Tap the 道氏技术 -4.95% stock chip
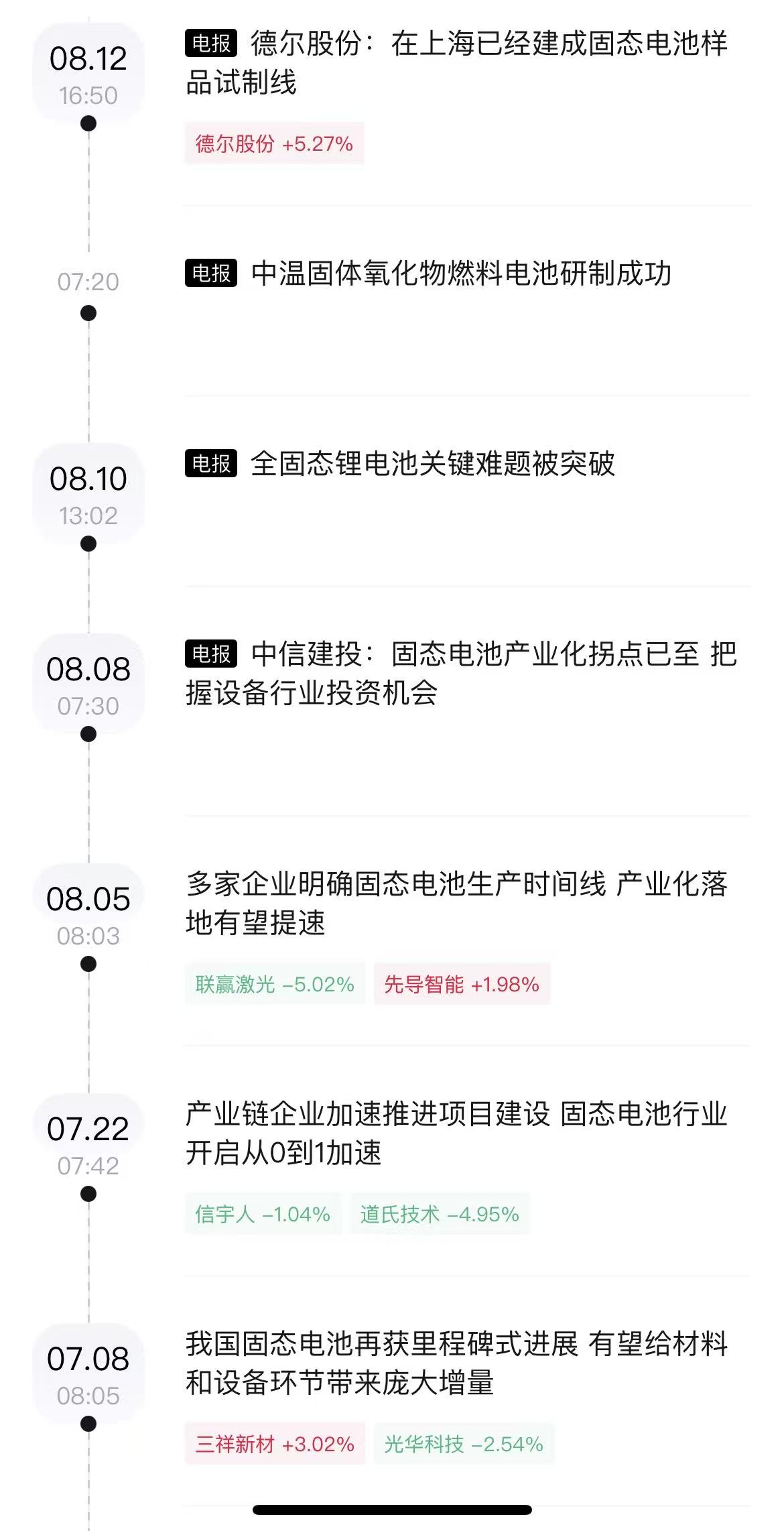 [440, 1214]
